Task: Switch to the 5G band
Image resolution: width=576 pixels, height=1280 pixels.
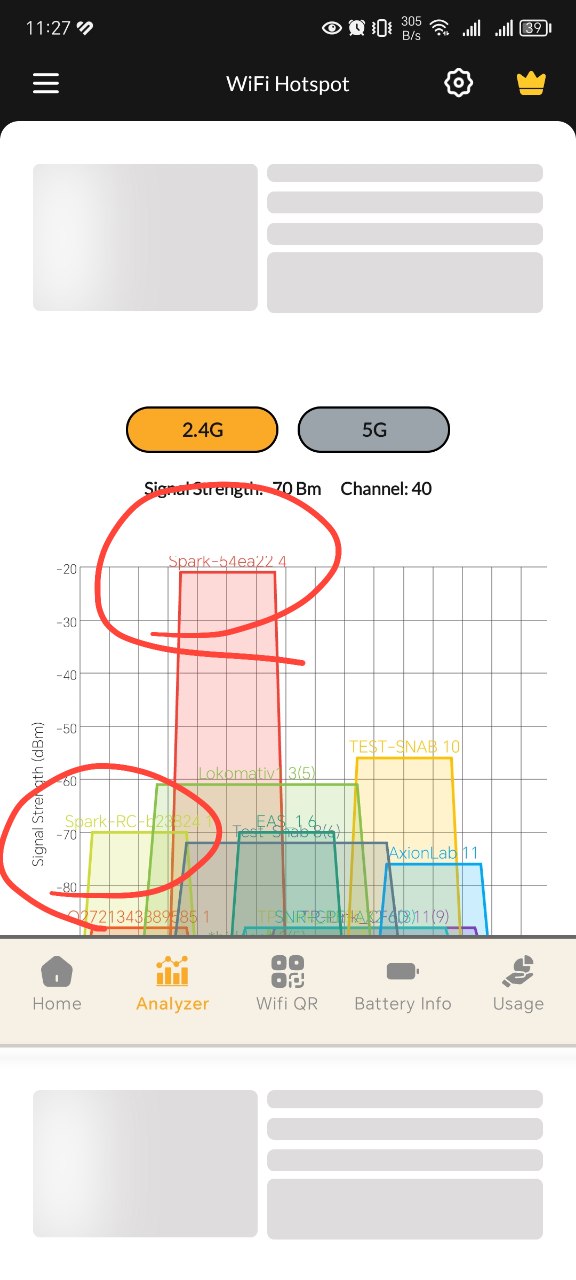Action: 374,430
